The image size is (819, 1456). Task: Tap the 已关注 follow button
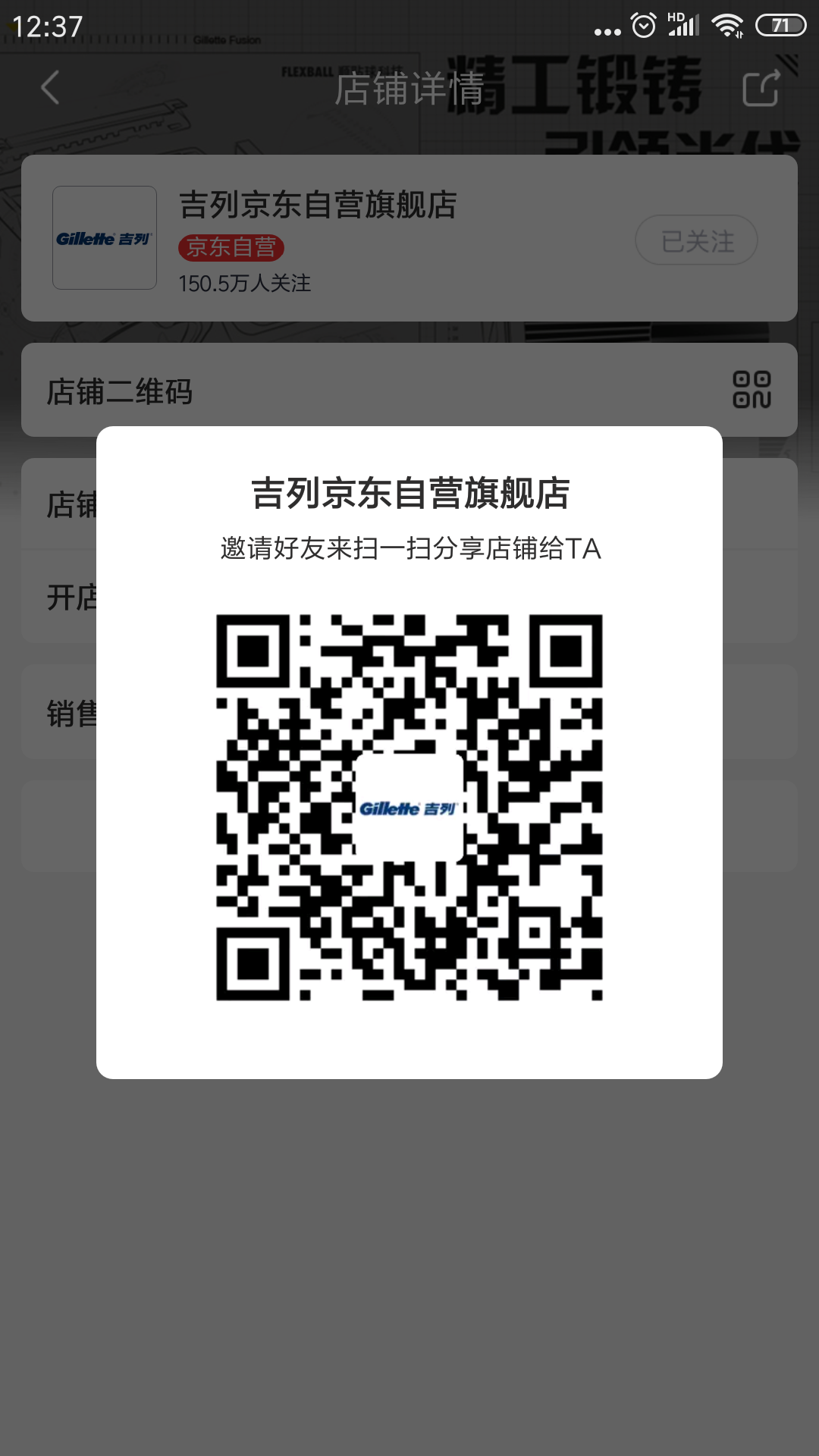696,240
